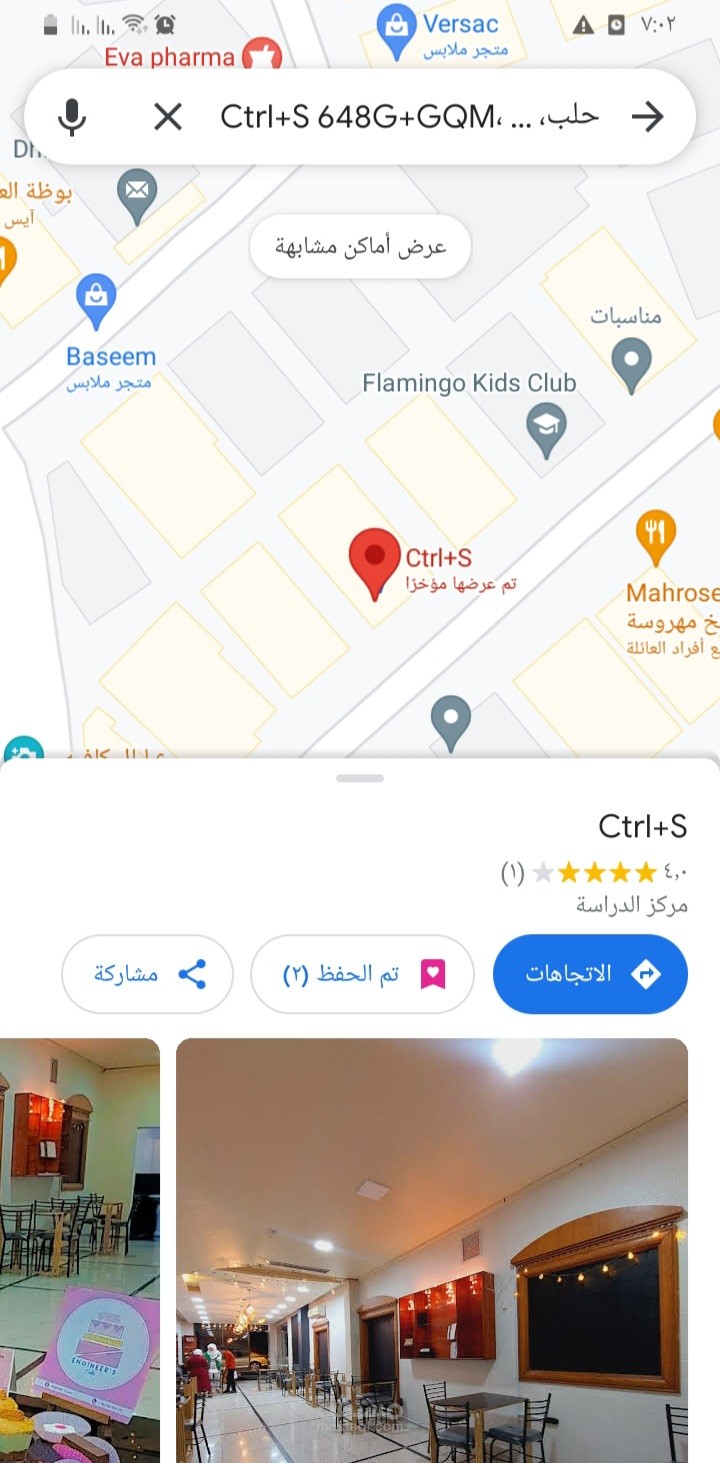
Task: Tap عرض أماكن مشابهة to see similar places
Action: [x=360, y=245]
